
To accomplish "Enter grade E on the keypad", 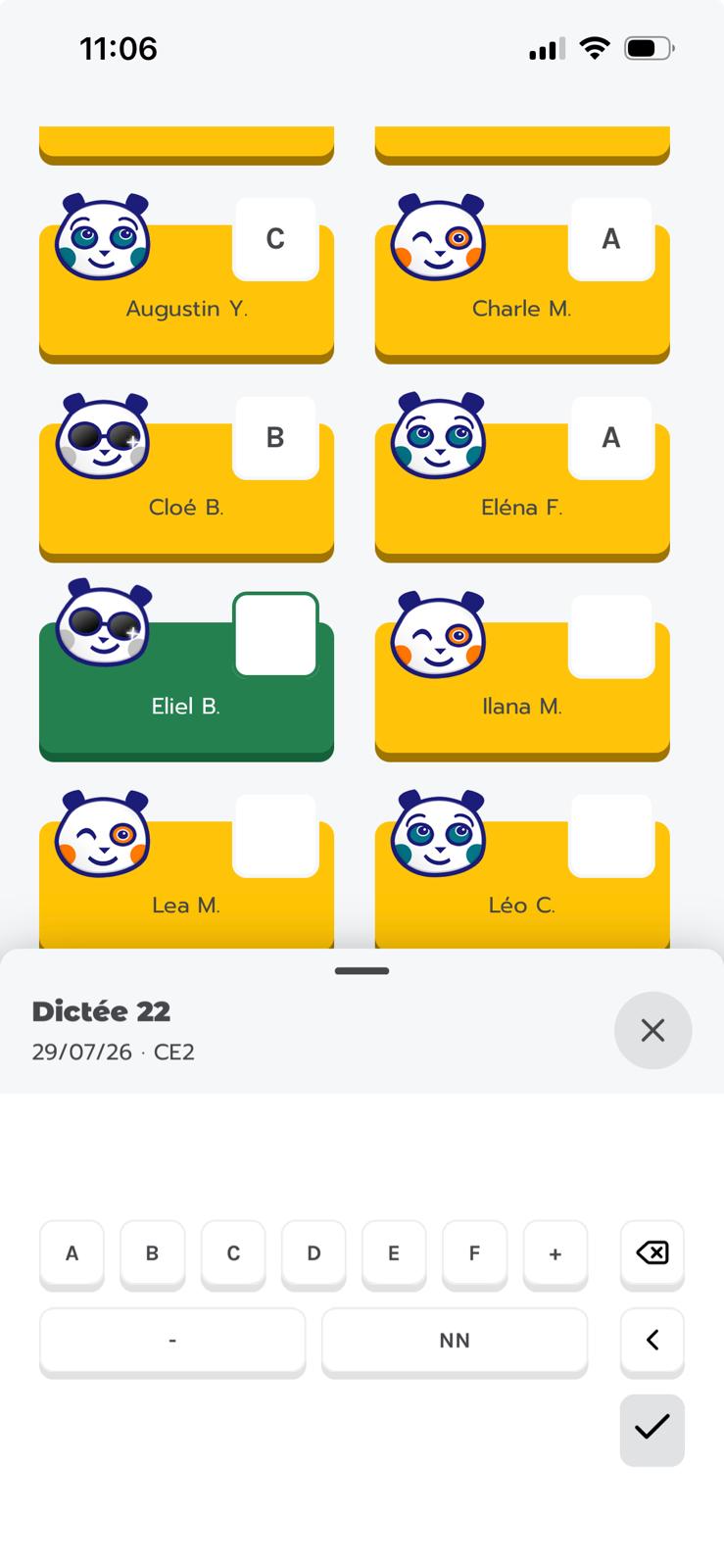I will coord(394,1253).
